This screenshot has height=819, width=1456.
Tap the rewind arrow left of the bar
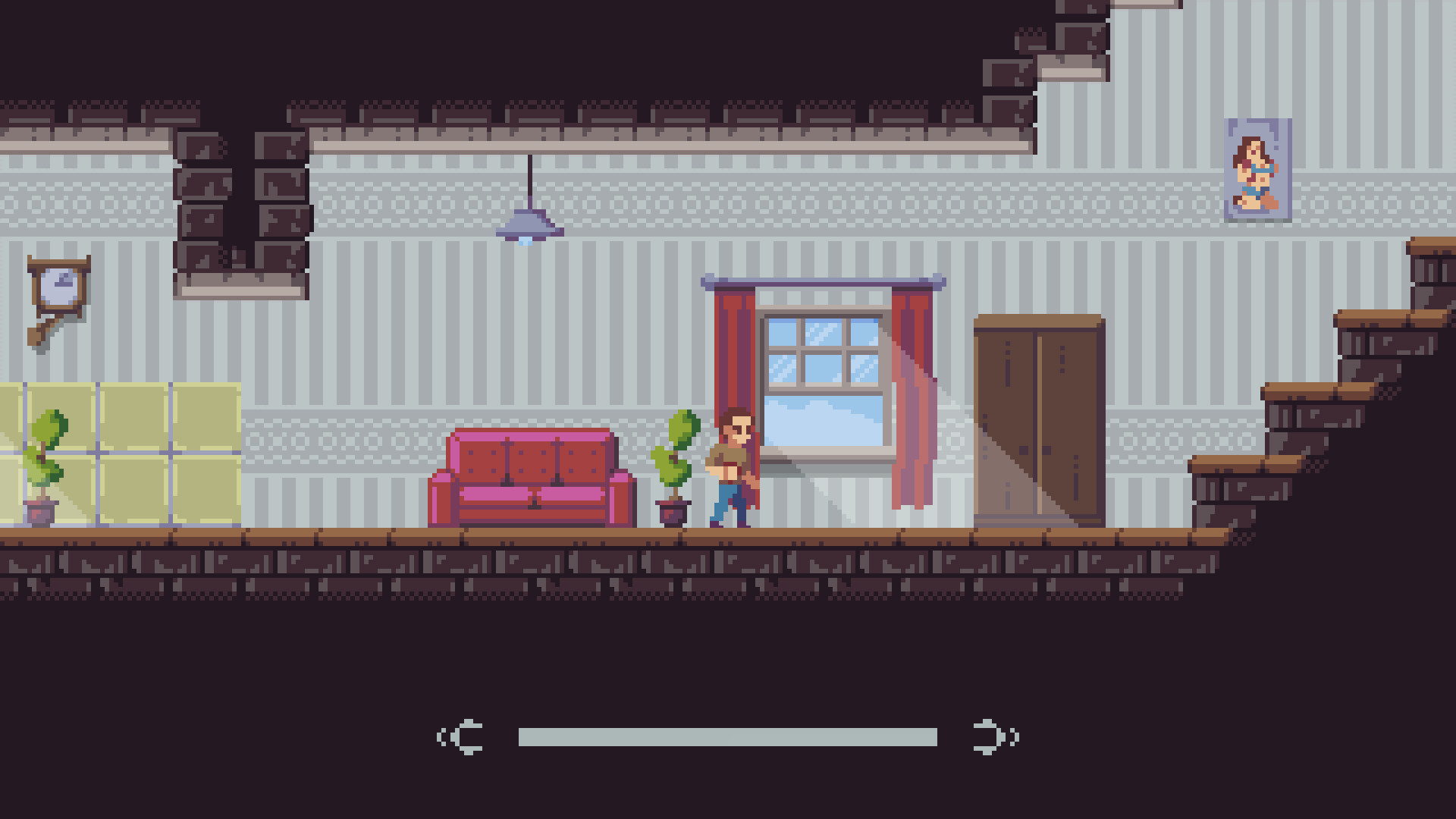(462, 736)
